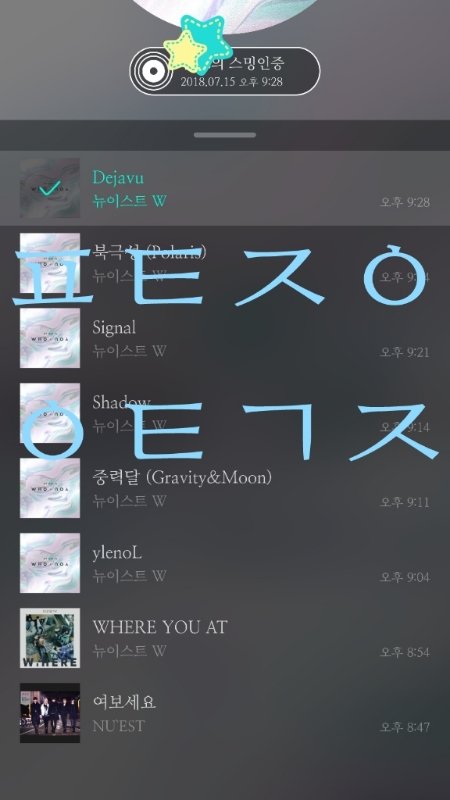Tap the 스밍인증 streaming certification button
This screenshot has height=800, width=450.
224,71
